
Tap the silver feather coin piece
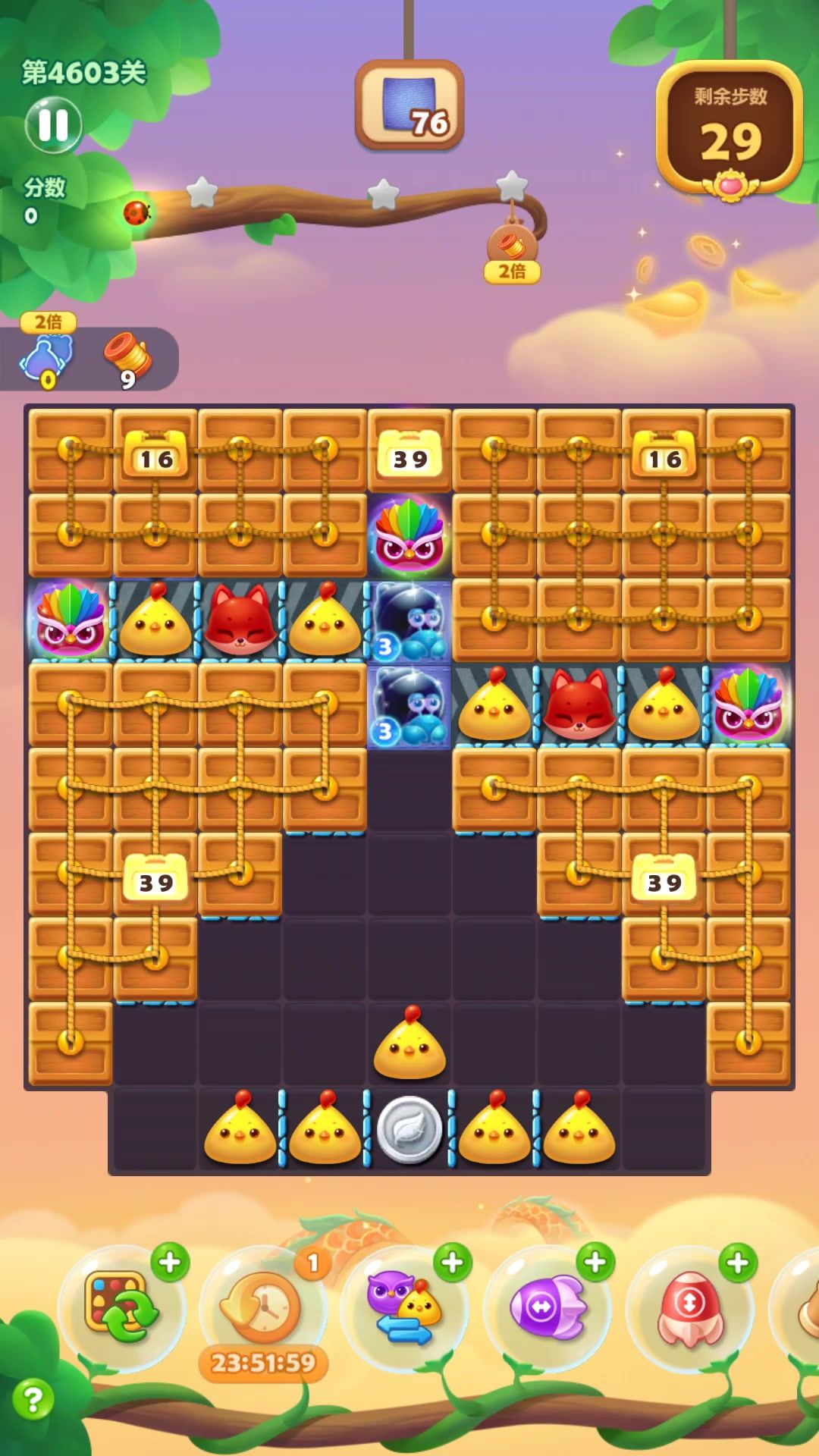point(409,1130)
